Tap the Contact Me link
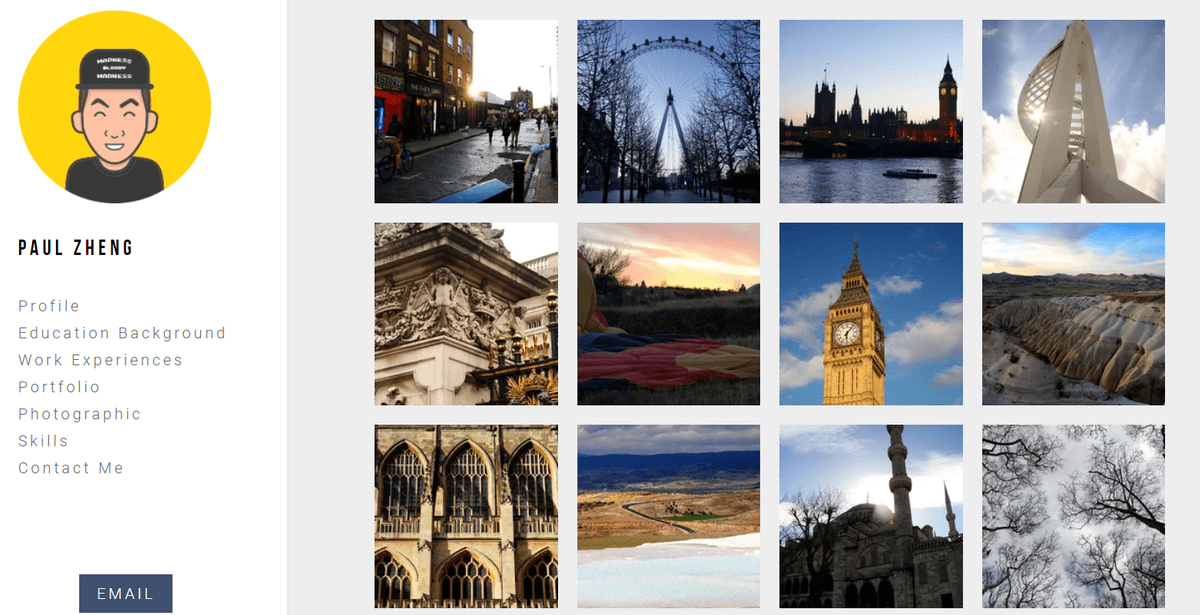The image size is (1200, 615). [x=71, y=468]
